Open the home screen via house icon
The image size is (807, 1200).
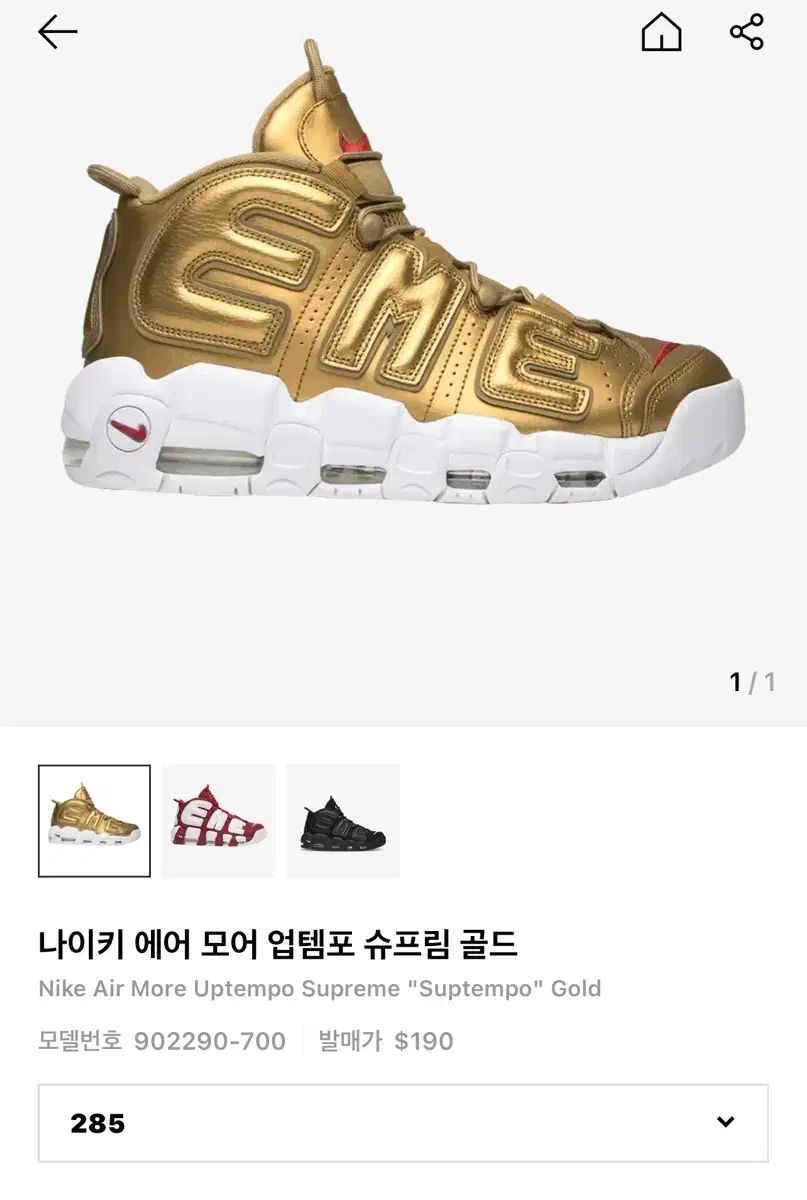click(662, 30)
